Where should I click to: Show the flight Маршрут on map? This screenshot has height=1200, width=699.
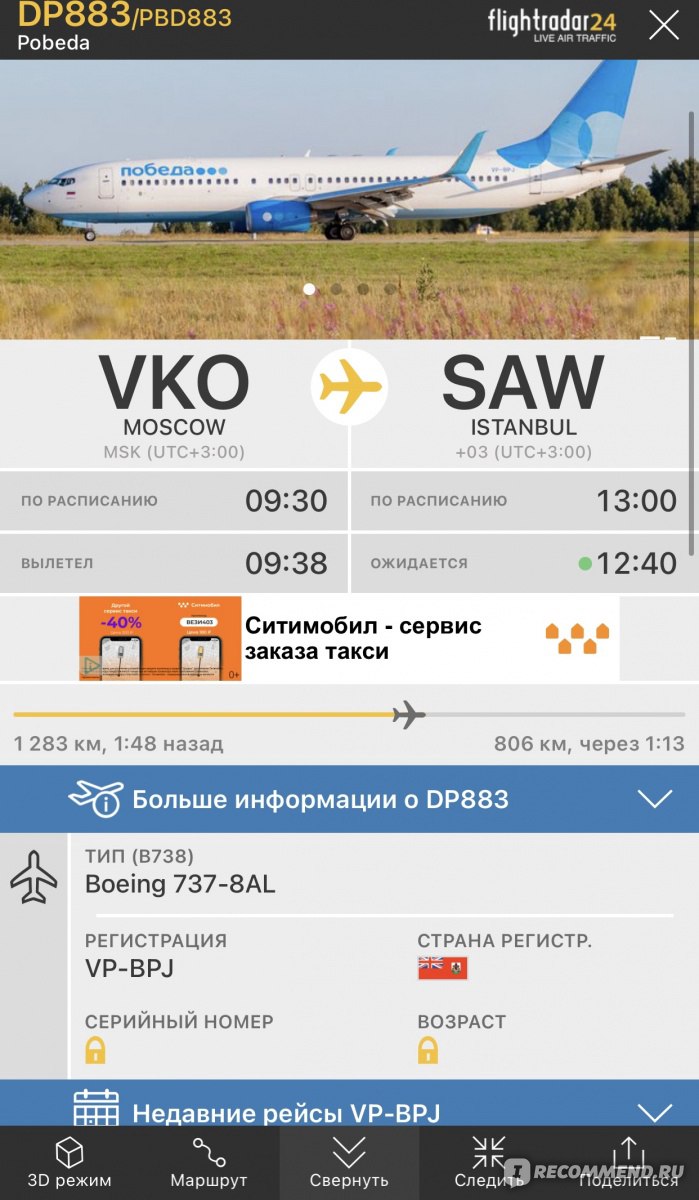tap(209, 1163)
